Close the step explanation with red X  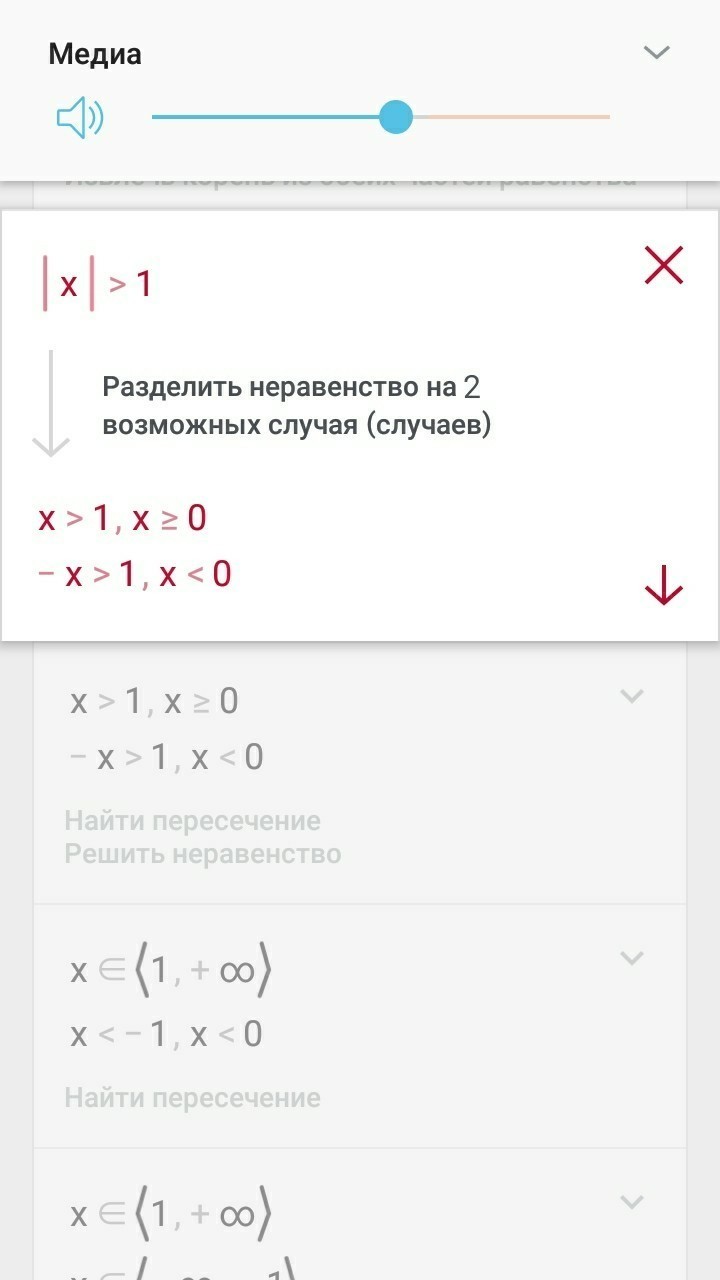(x=664, y=266)
